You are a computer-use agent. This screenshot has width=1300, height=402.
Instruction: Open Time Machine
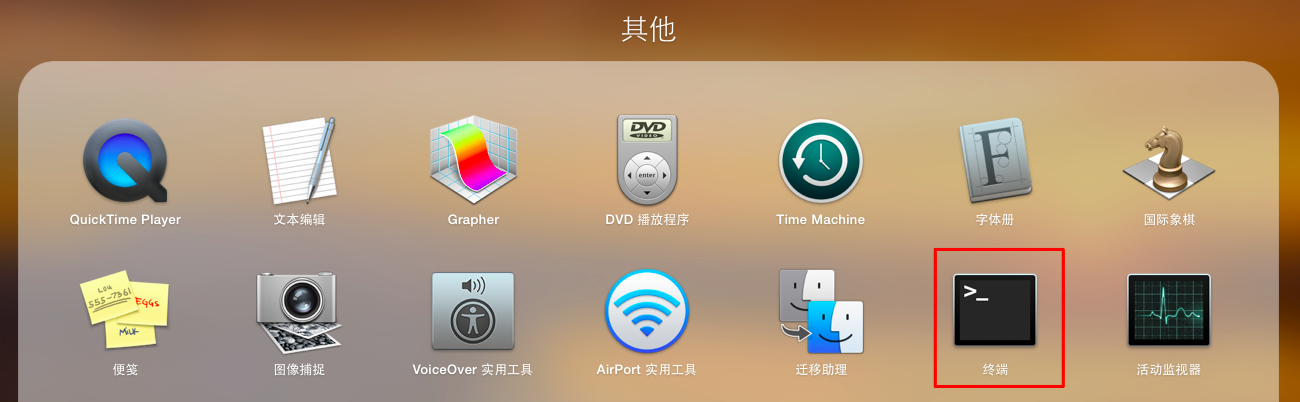pyautogui.click(x=820, y=161)
